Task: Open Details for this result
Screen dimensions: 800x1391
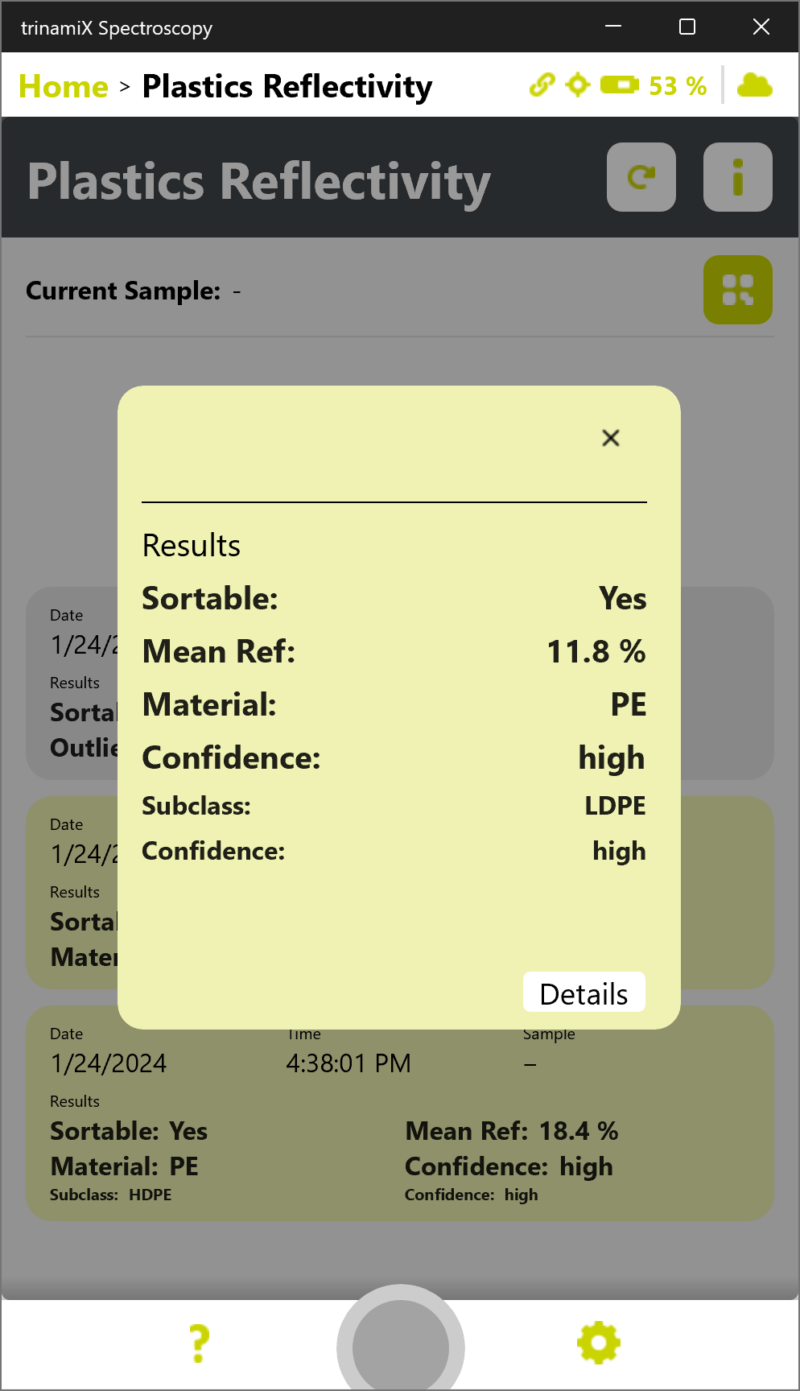Action: [584, 993]
